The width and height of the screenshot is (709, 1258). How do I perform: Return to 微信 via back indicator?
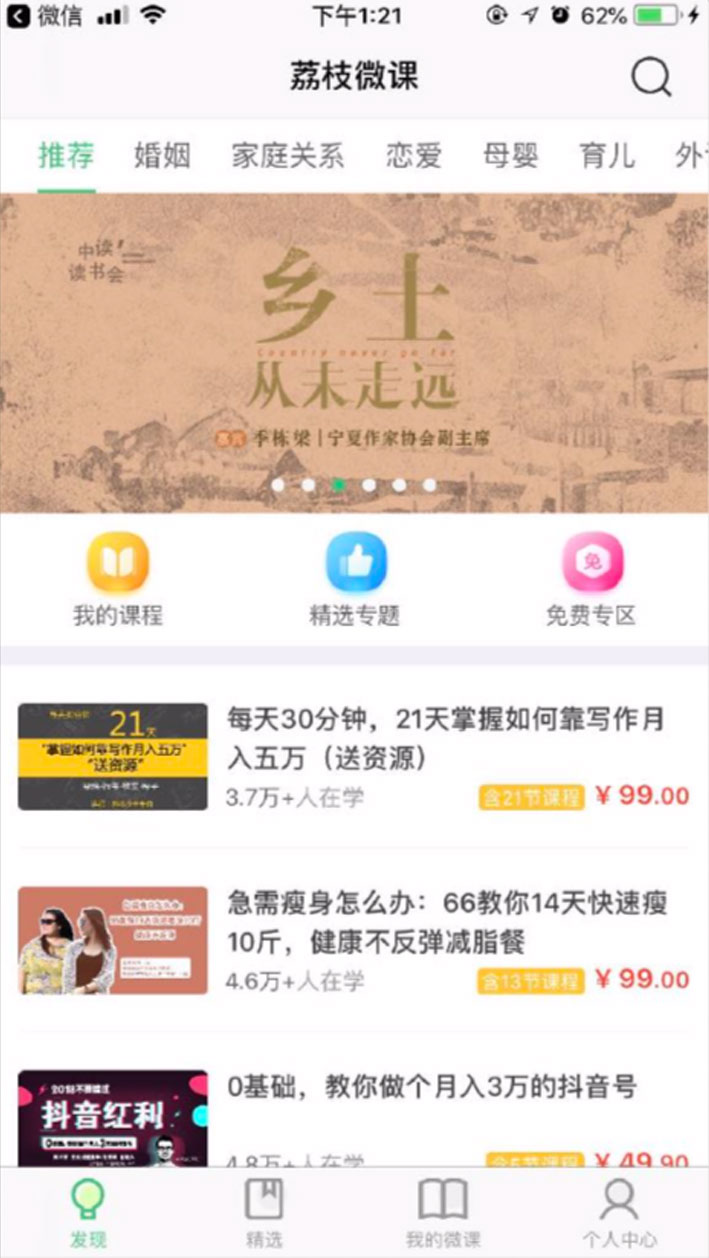(45, 16)
